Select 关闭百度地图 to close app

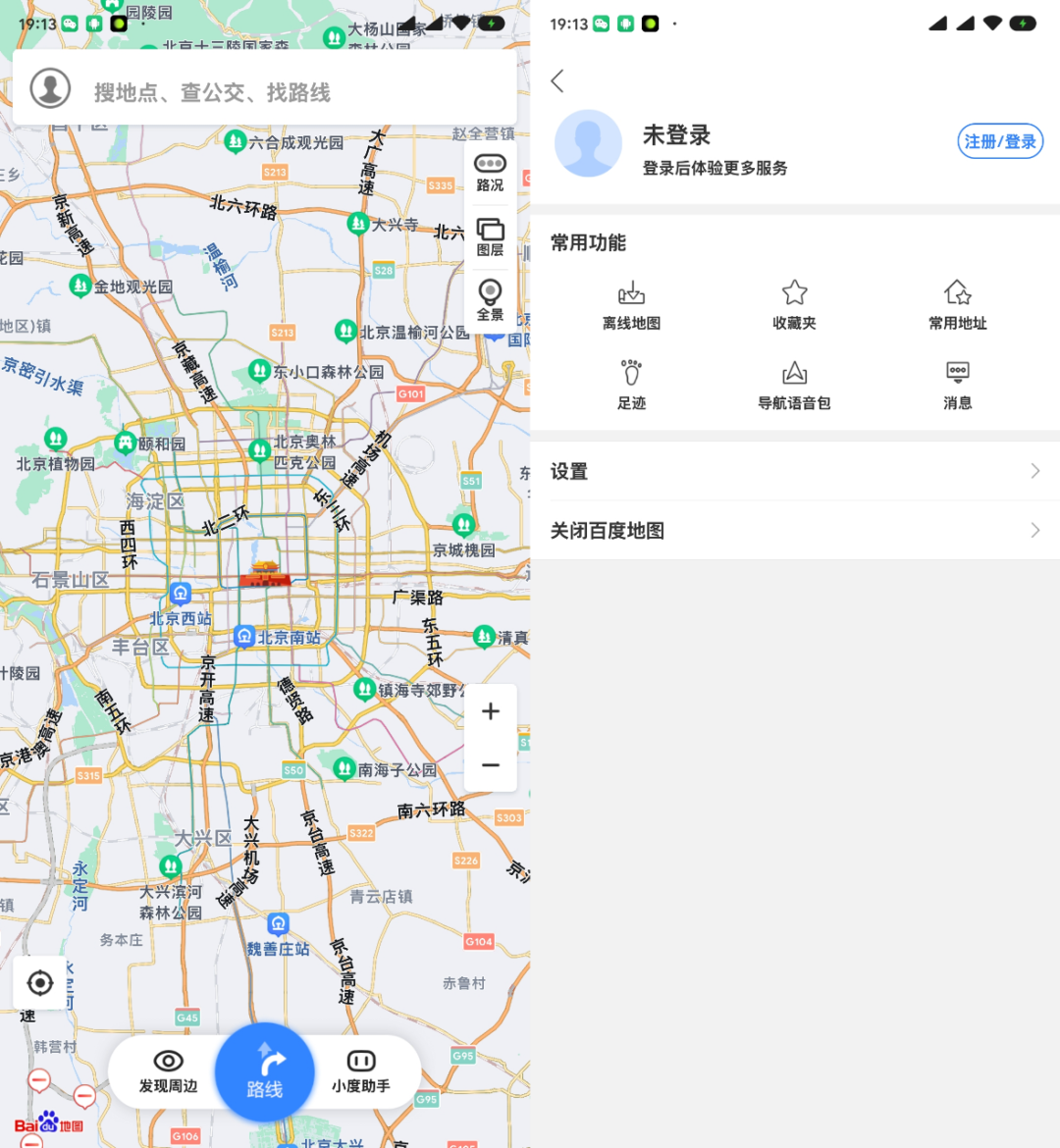coord(795,531)
